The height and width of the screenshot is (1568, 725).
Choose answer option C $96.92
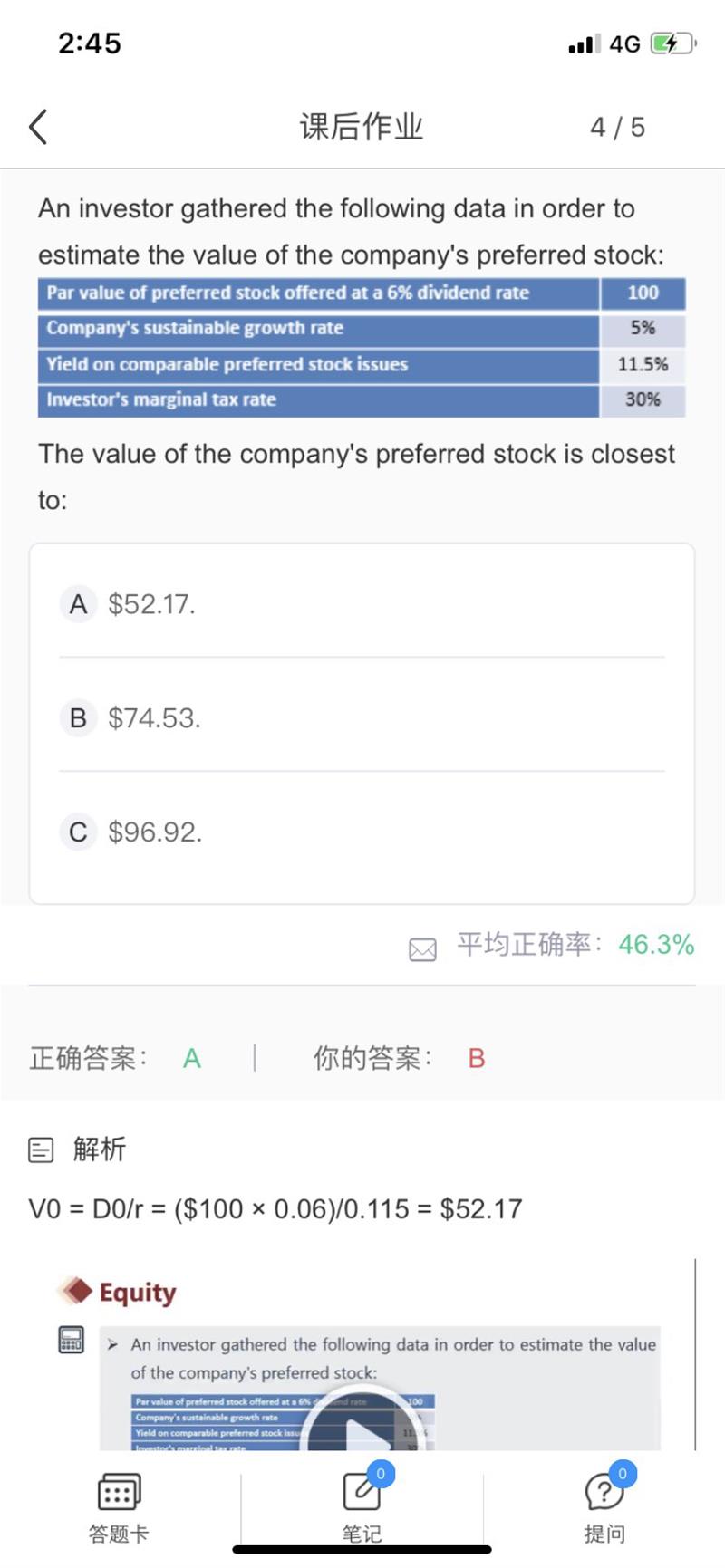click(x=362, y=832)
